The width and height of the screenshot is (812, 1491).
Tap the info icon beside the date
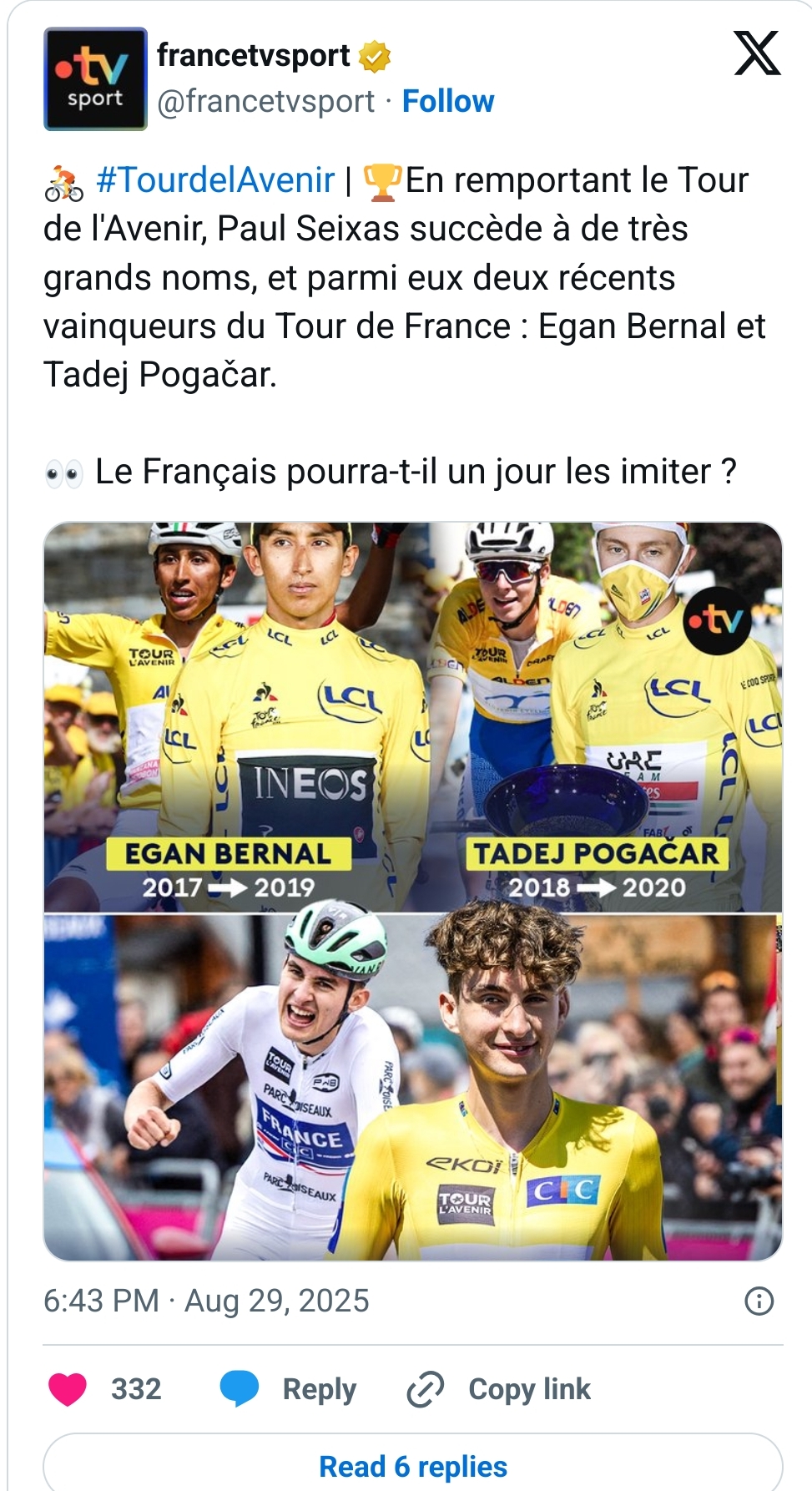[759, 1301]
